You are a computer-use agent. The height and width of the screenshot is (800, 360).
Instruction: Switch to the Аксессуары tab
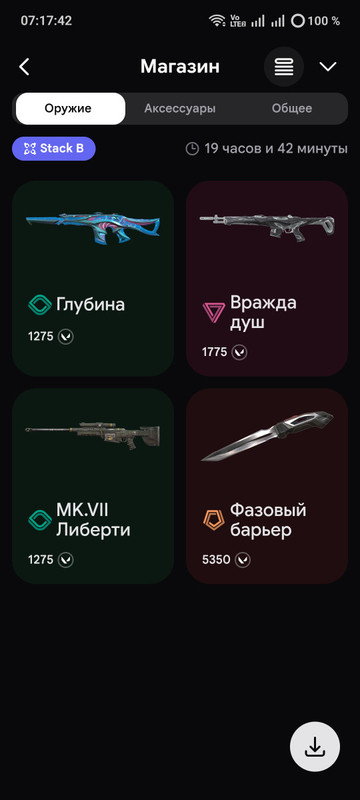179,109
